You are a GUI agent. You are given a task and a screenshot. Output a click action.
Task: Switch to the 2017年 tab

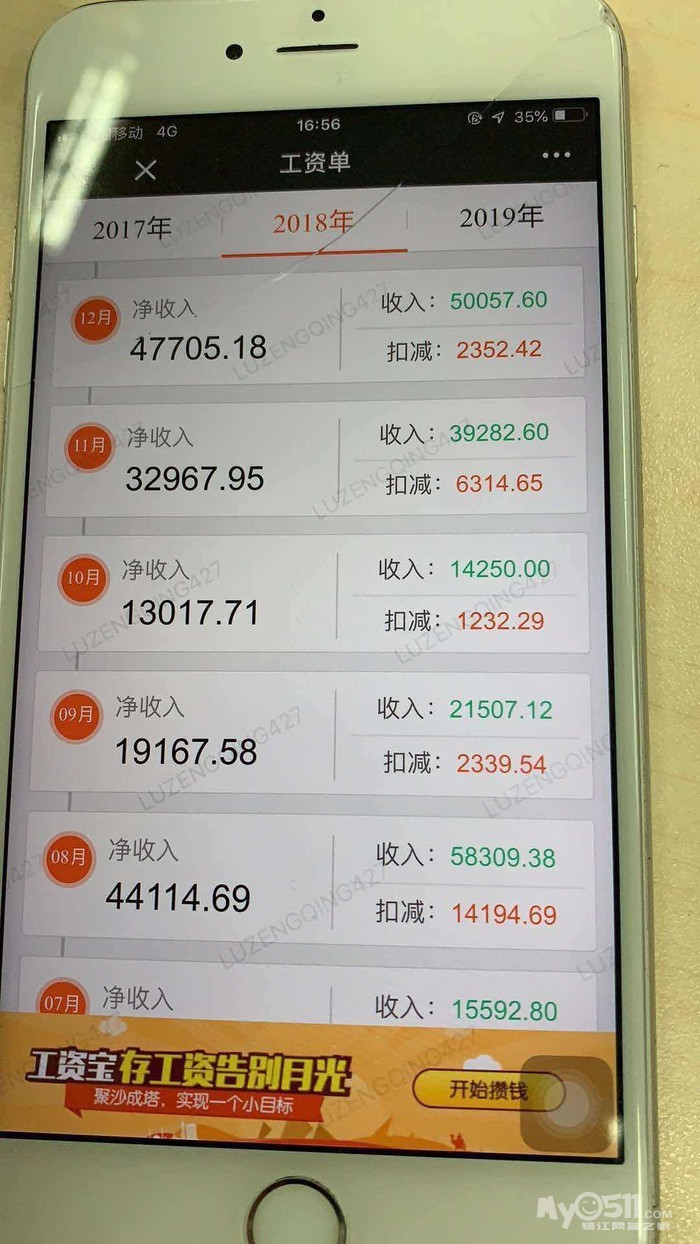(x=132, y=228)
